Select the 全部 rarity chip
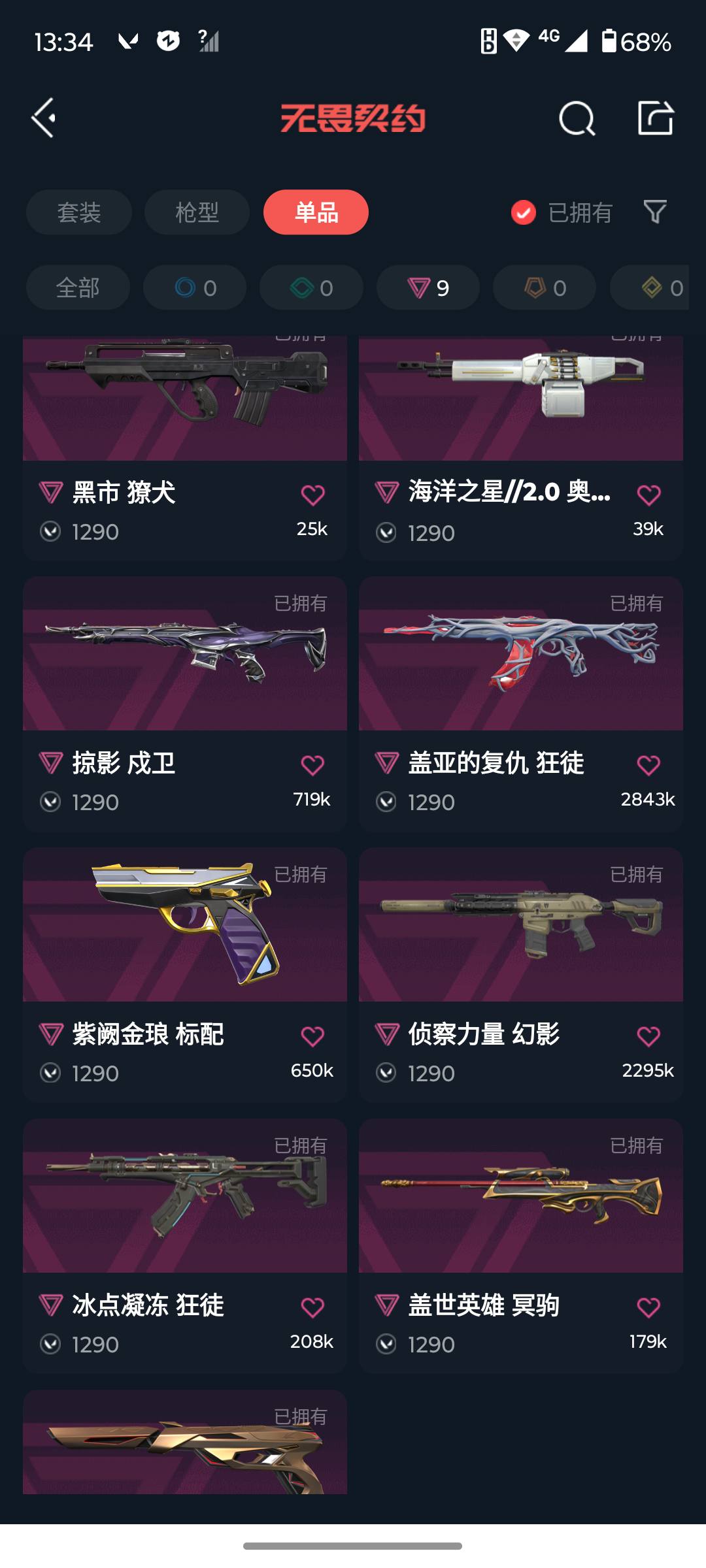Viewport: 706px width, 1568px height. tap(78, 287)
